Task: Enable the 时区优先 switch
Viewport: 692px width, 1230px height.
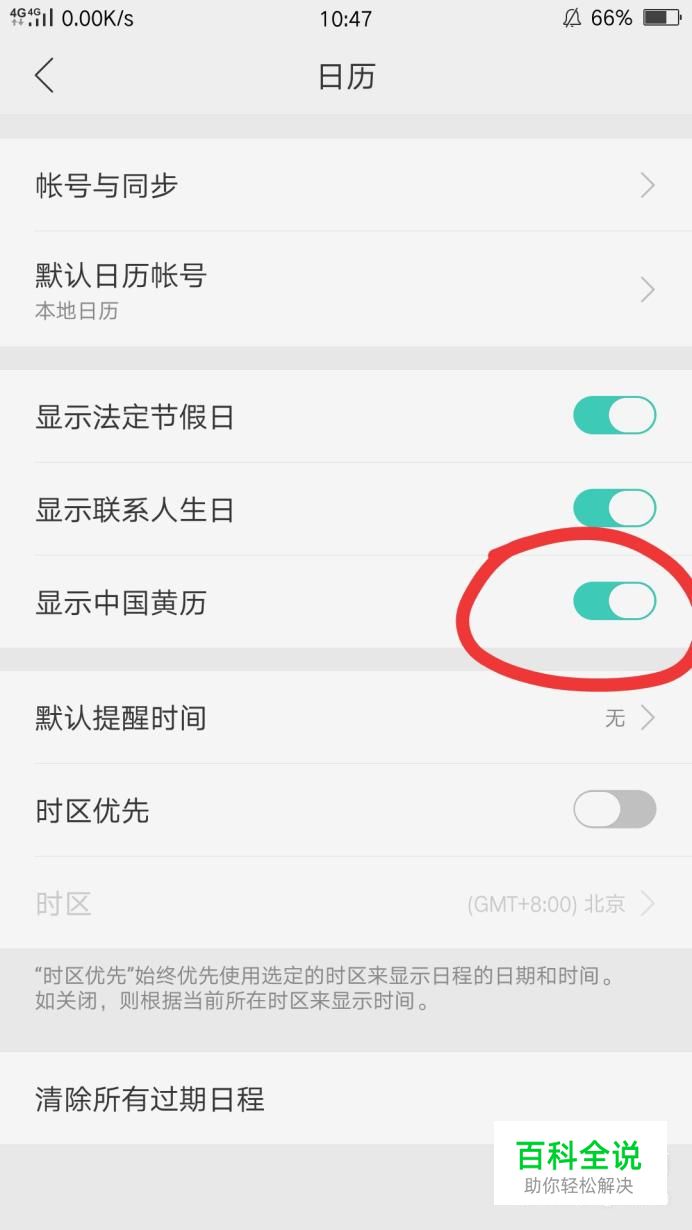Action: (614, 810)
